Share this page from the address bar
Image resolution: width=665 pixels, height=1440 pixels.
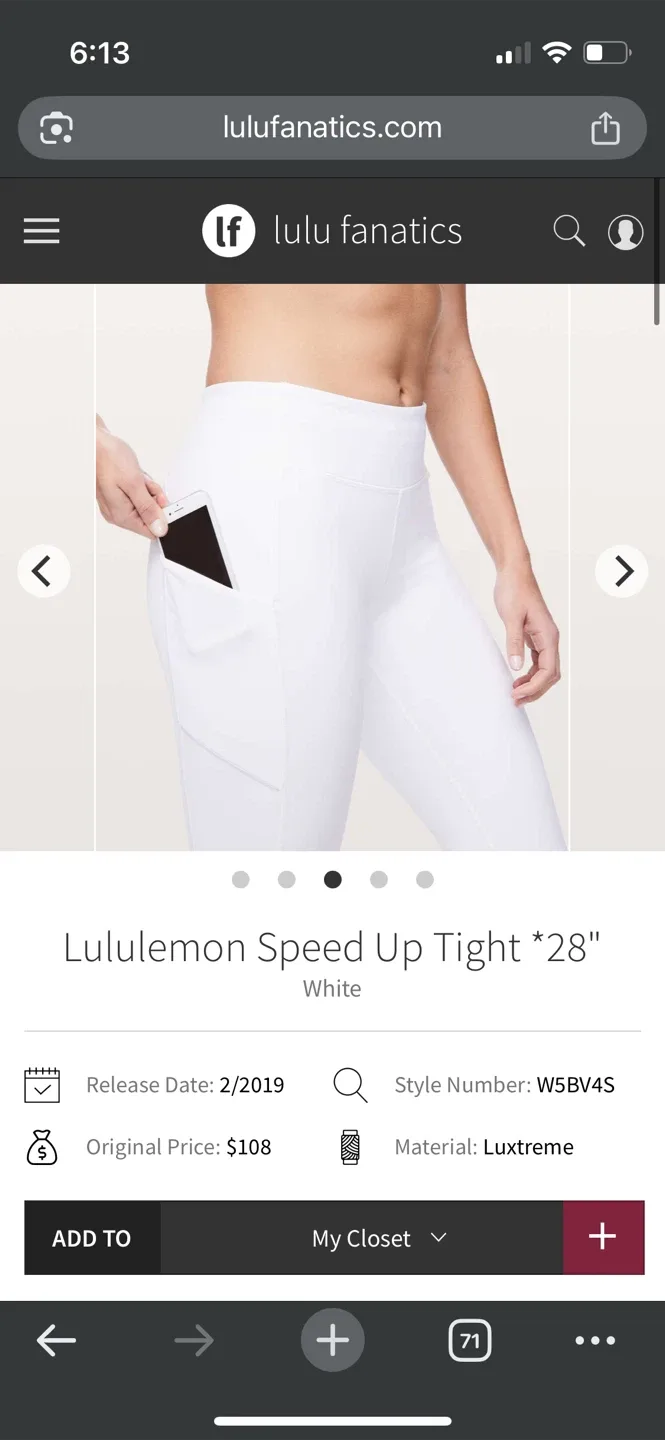[605, 128]
